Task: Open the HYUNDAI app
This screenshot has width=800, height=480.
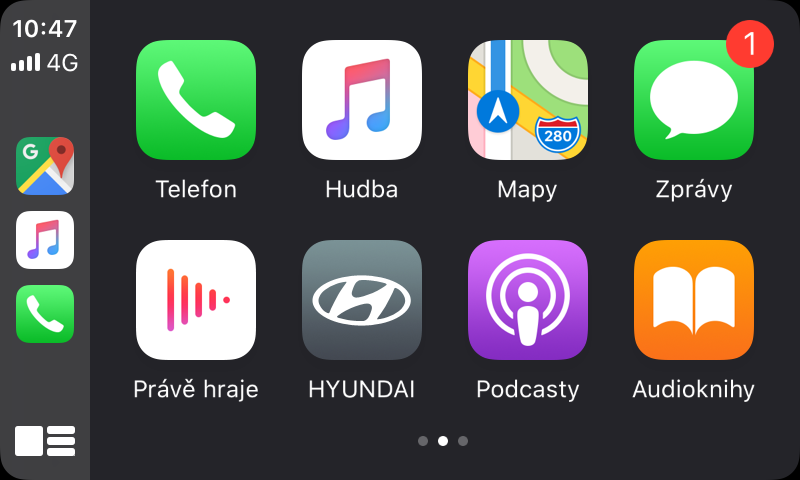Action: pos(362,300)
